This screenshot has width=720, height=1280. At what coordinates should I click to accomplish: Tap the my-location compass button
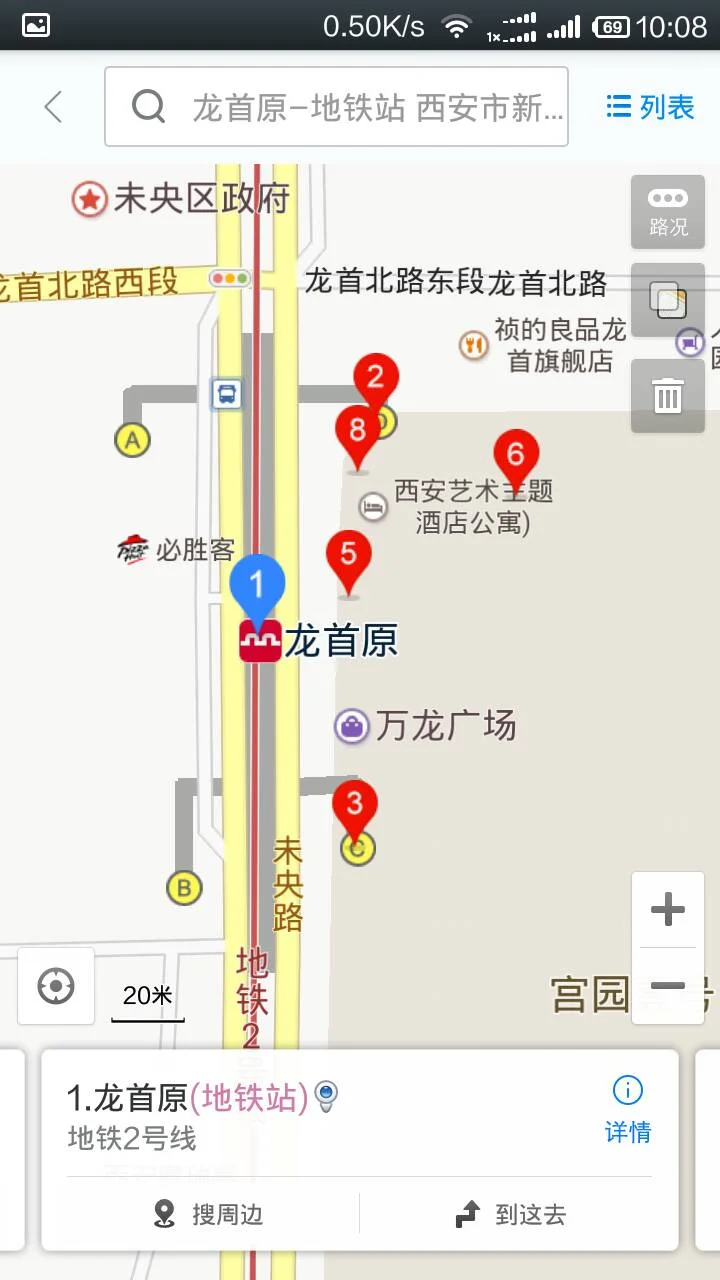point(55,986)
